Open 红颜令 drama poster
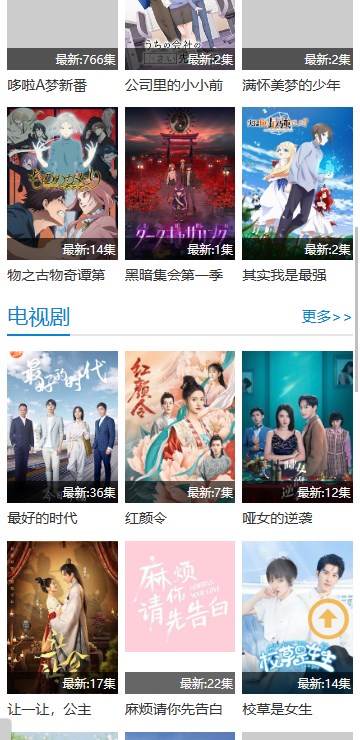360x740 pixels. [180, 427]
